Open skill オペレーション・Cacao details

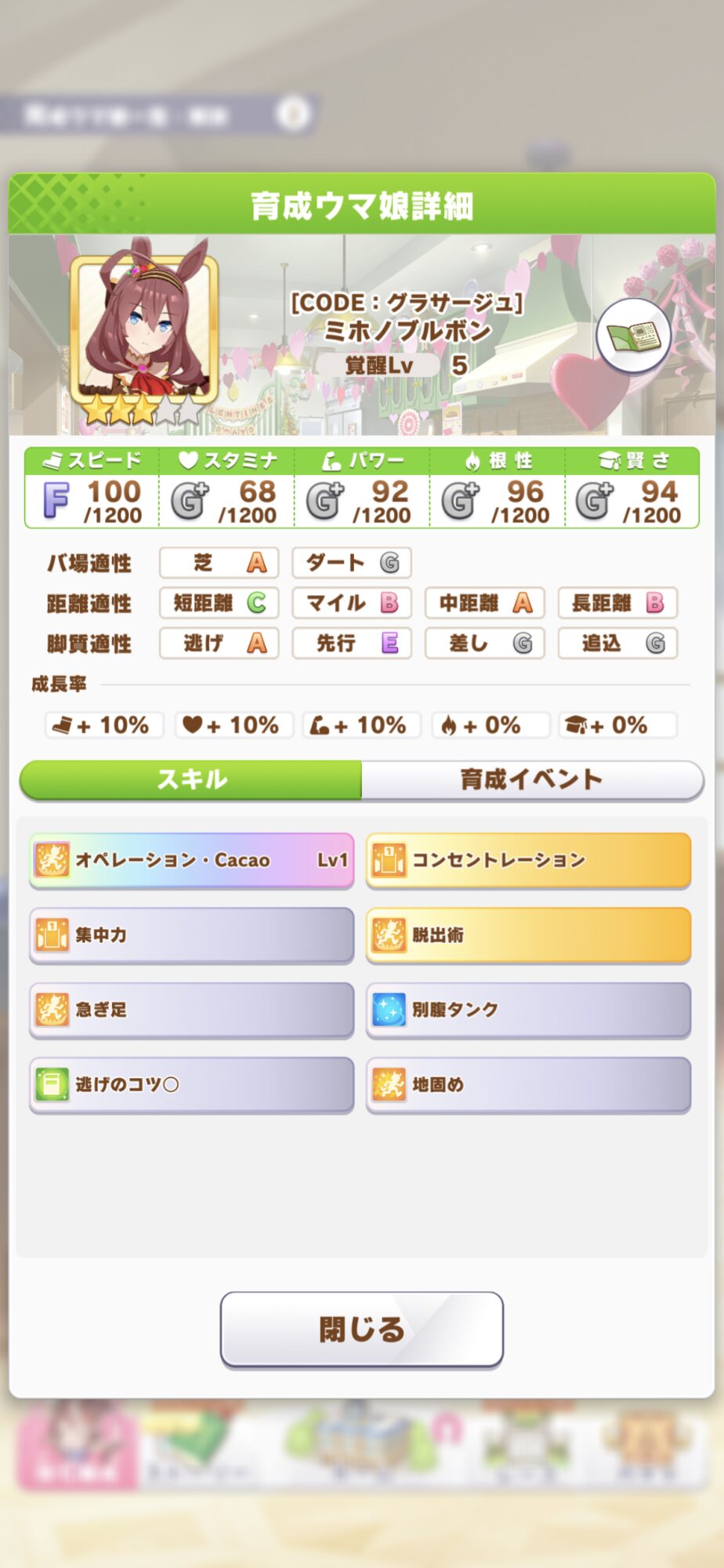tap(191, 860)
